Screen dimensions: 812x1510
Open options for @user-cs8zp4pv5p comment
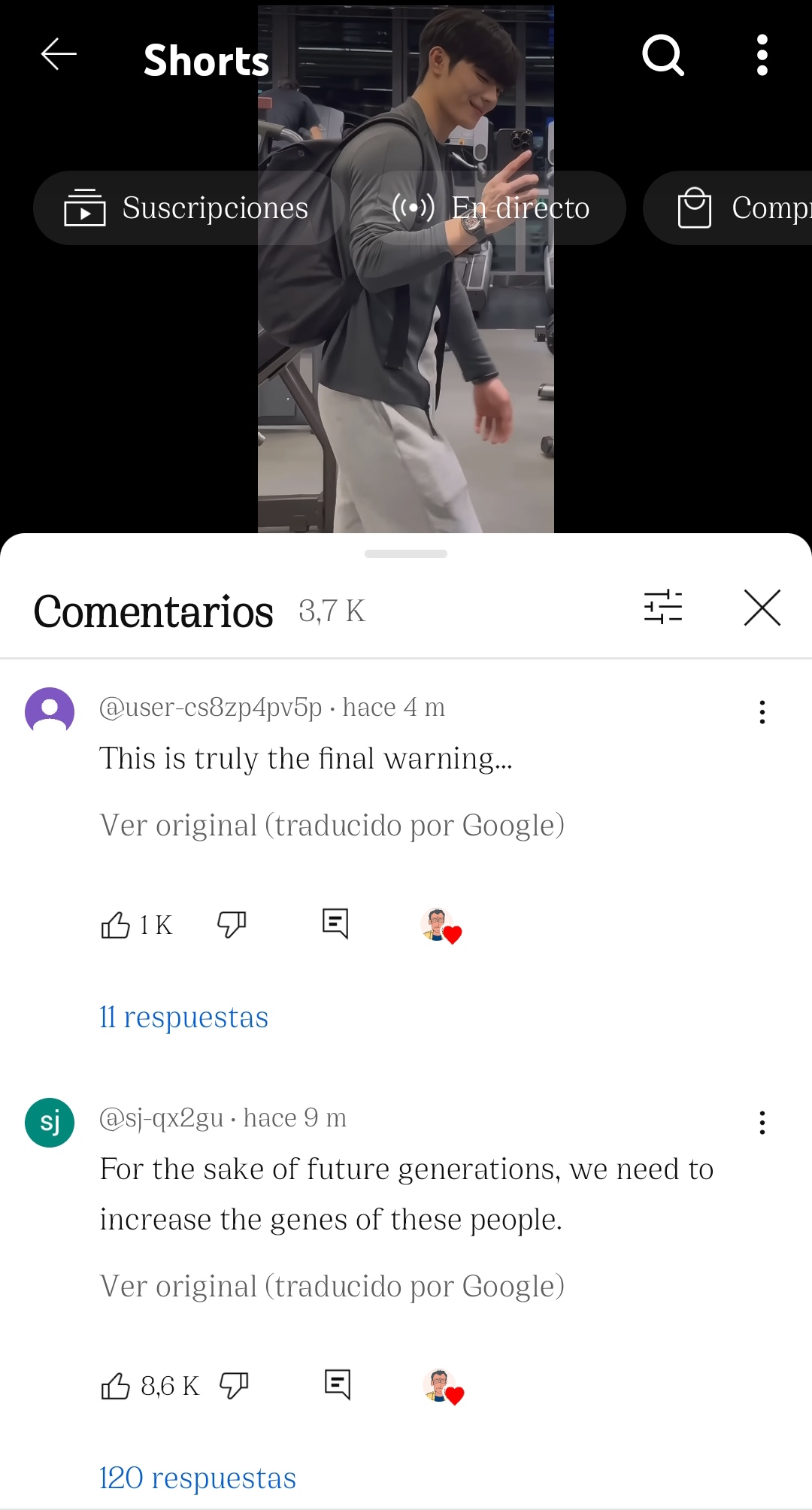(x=762, y=711)
